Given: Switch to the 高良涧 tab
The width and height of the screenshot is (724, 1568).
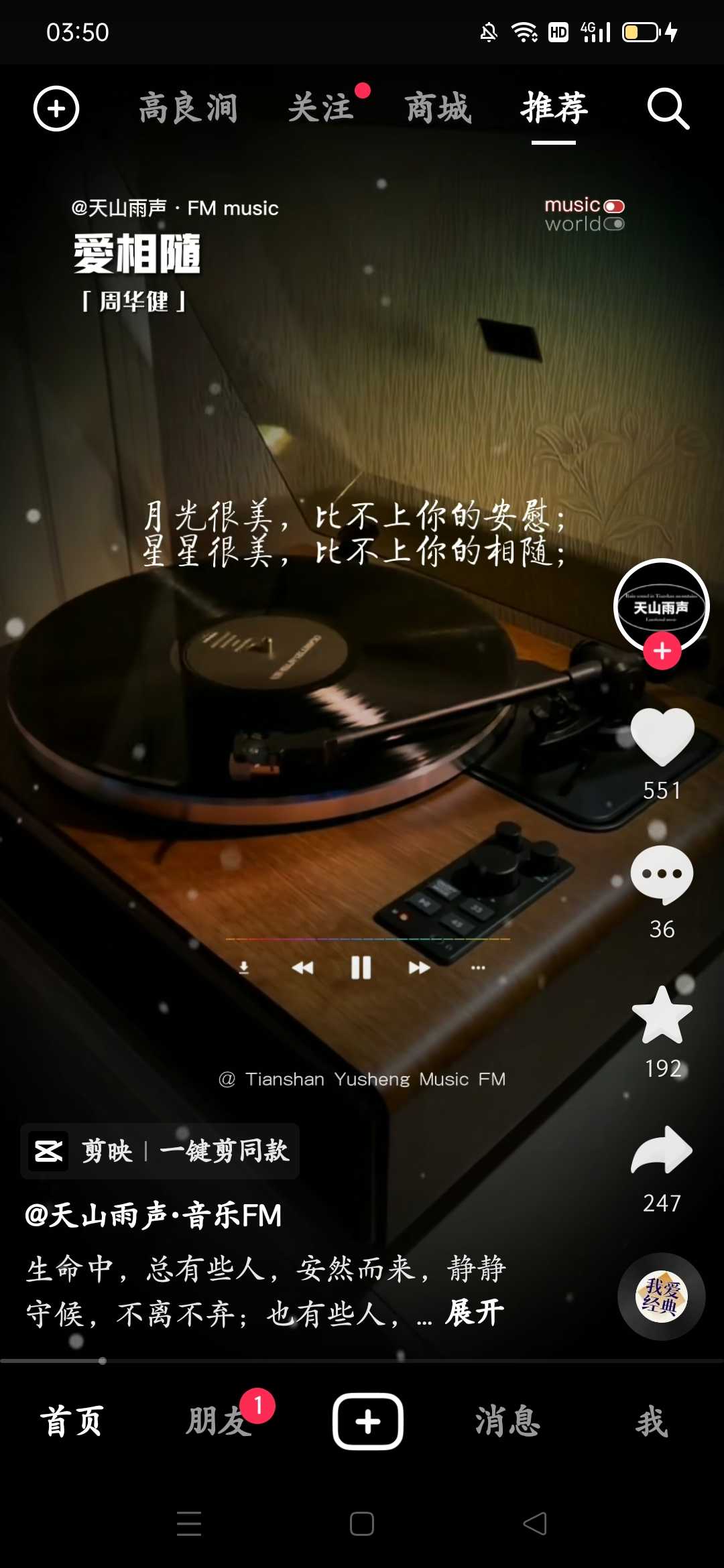Looking at the screenshot, I should tap(188, 108).
